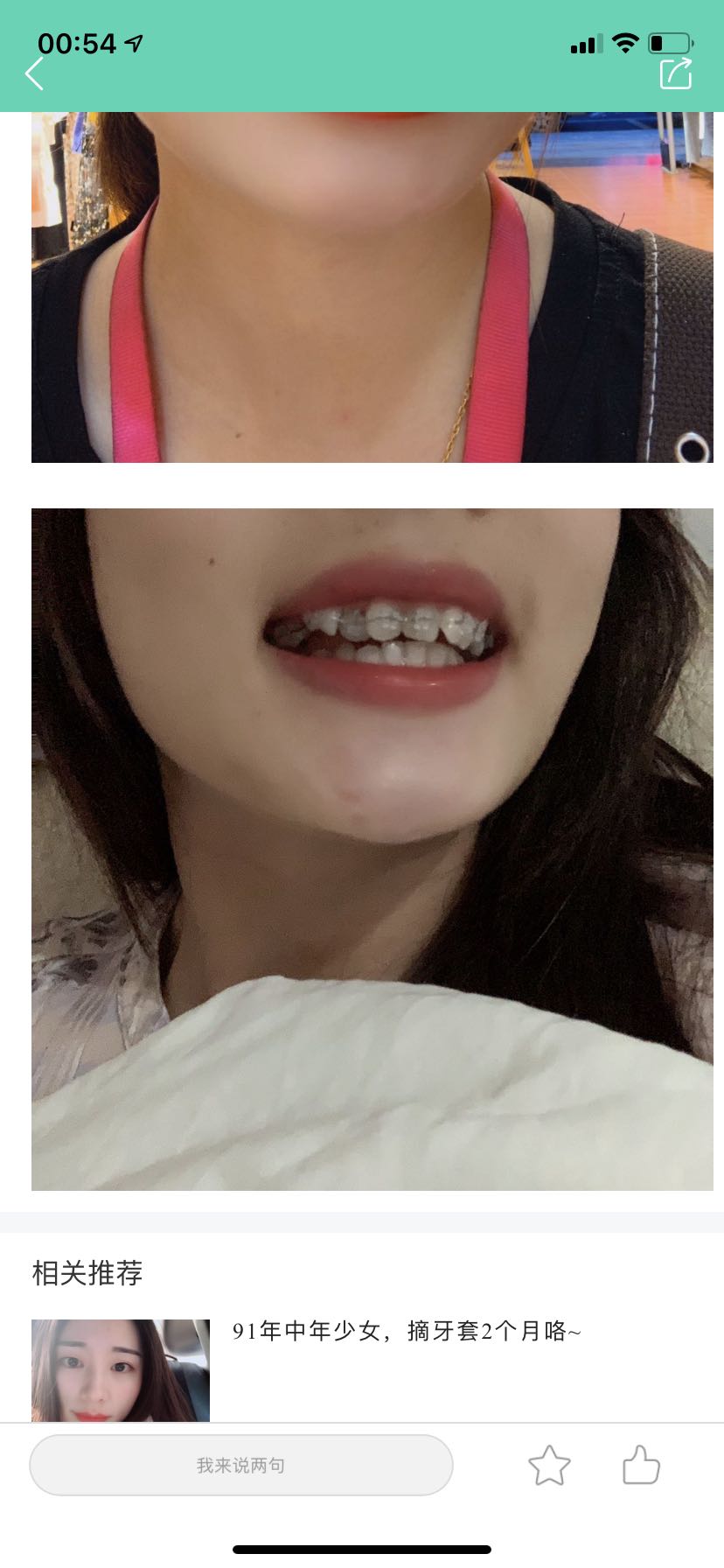The width and height of the screenshot is (724, 1568).
Task: Open the recommended post about 摘牙套2个月
Action: (x=406, y=1332)
